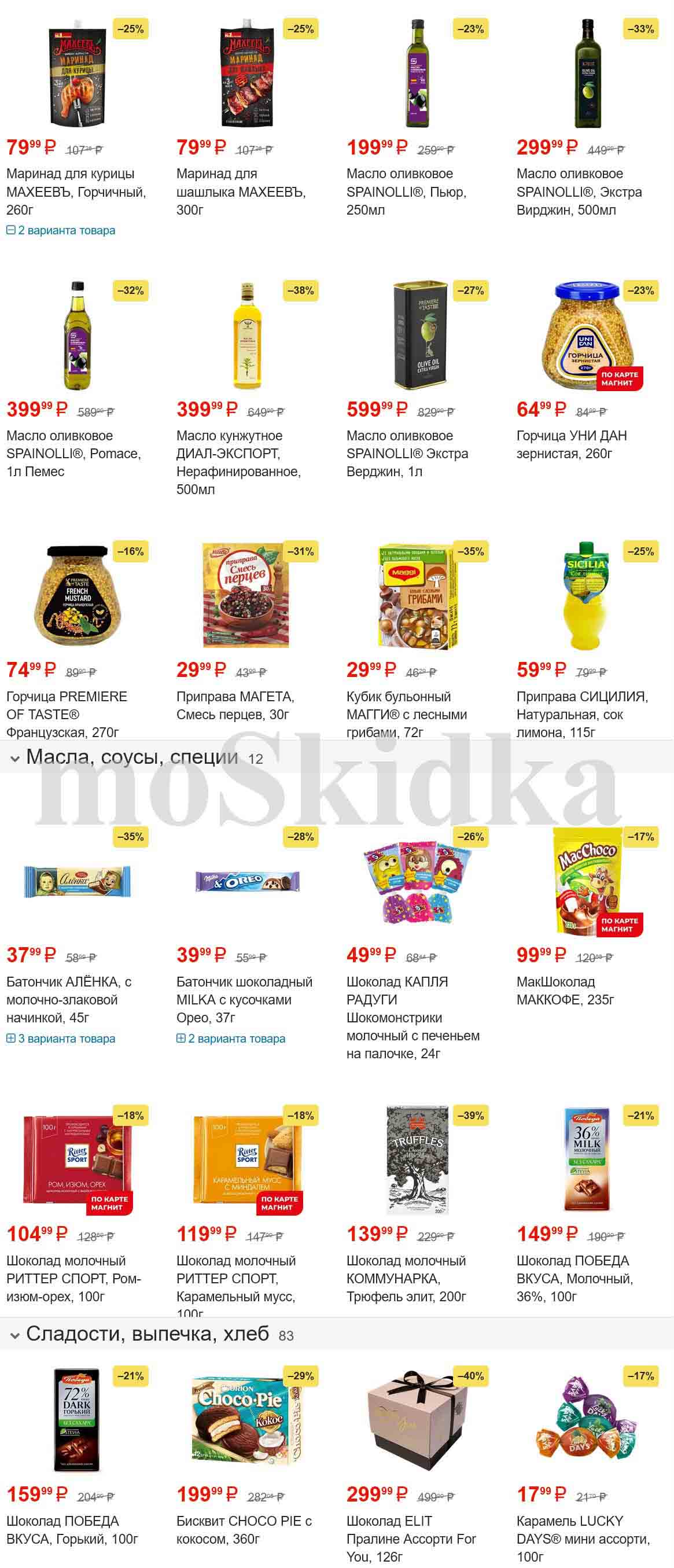View Кубик бульонный МАГГИ с грибами
The height and width of the screenshot is (1568, 674).
(x=406, y=713)
